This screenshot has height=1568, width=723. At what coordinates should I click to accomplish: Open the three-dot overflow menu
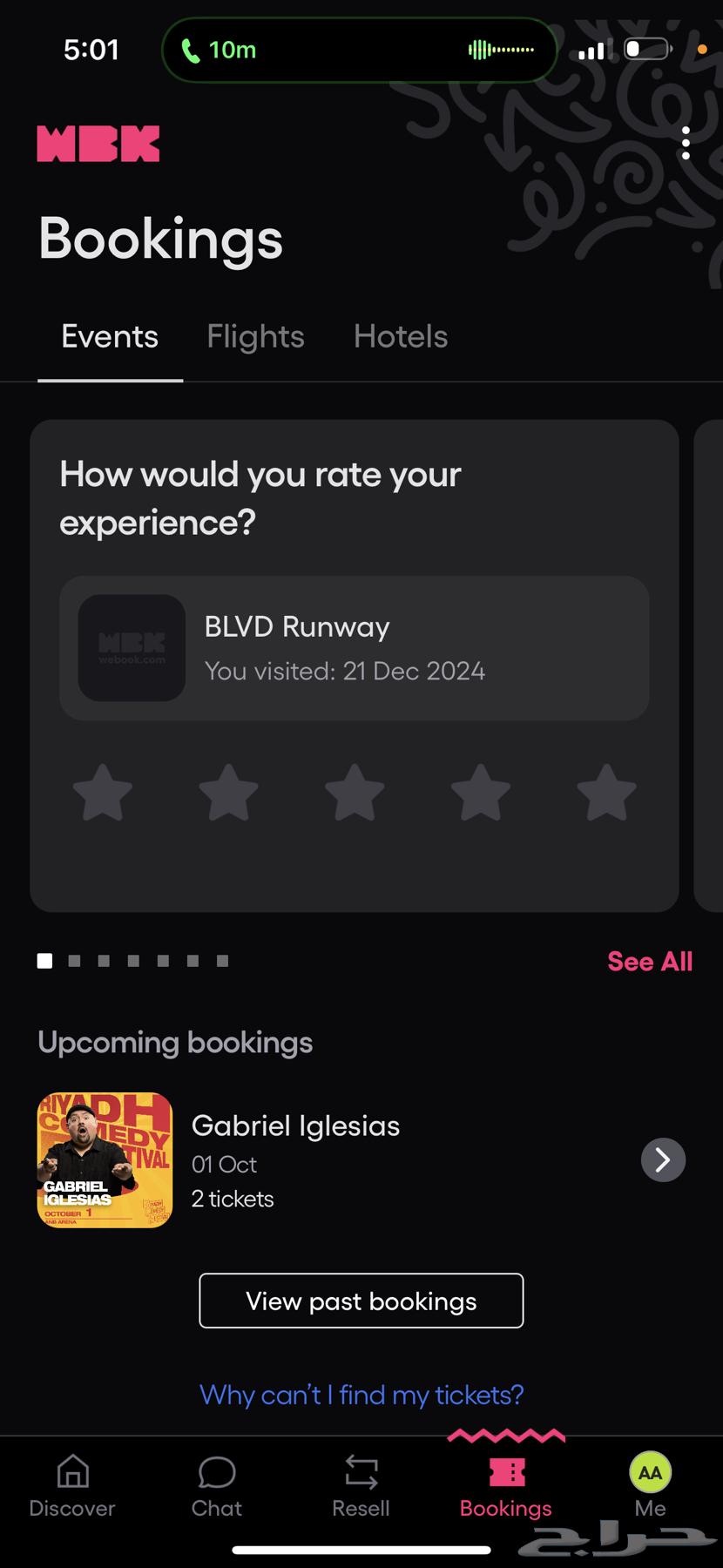(x=686, y=143)
